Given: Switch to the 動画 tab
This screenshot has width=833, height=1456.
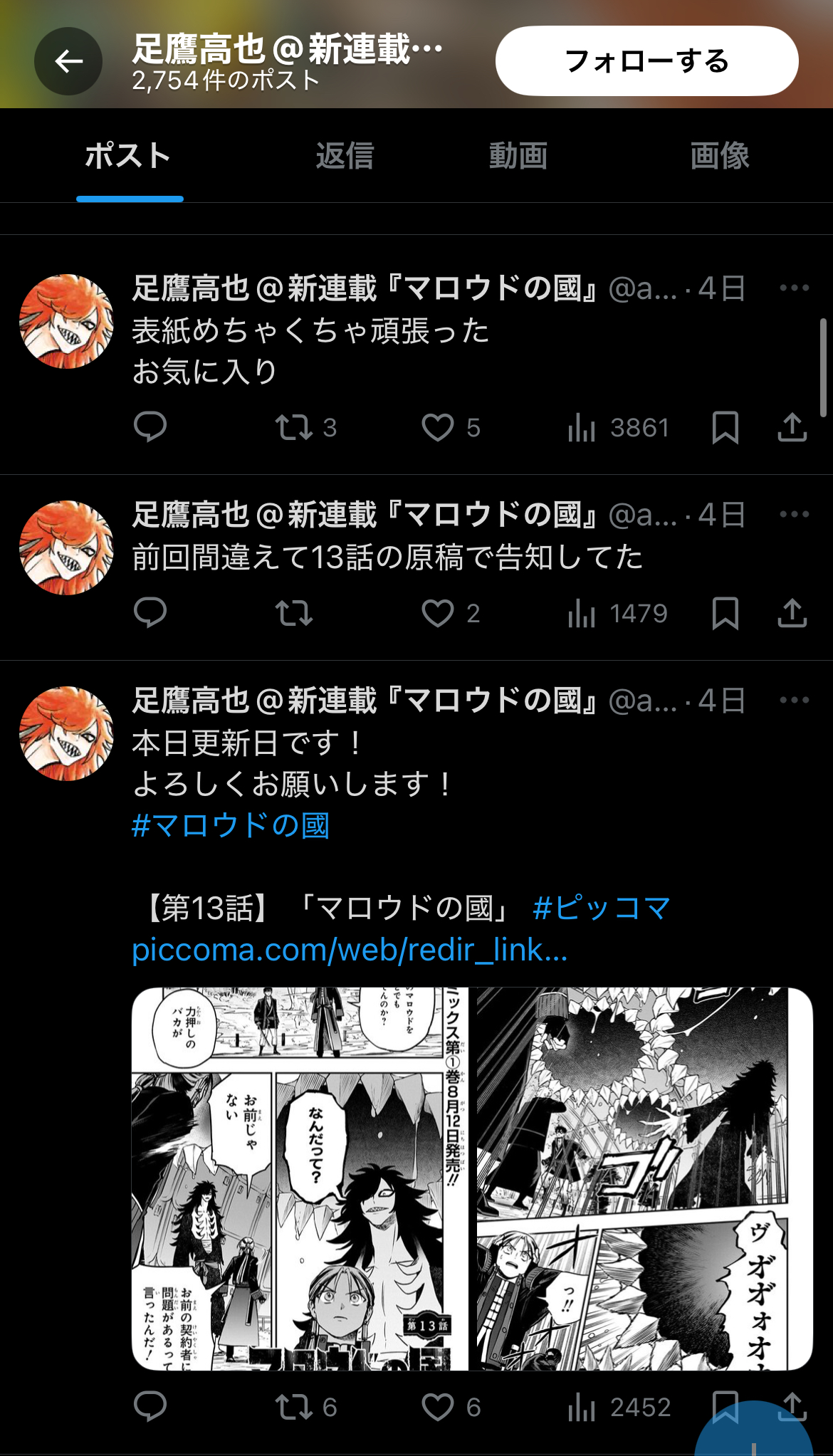Looking at the screenshot, I should coord(518,156).
